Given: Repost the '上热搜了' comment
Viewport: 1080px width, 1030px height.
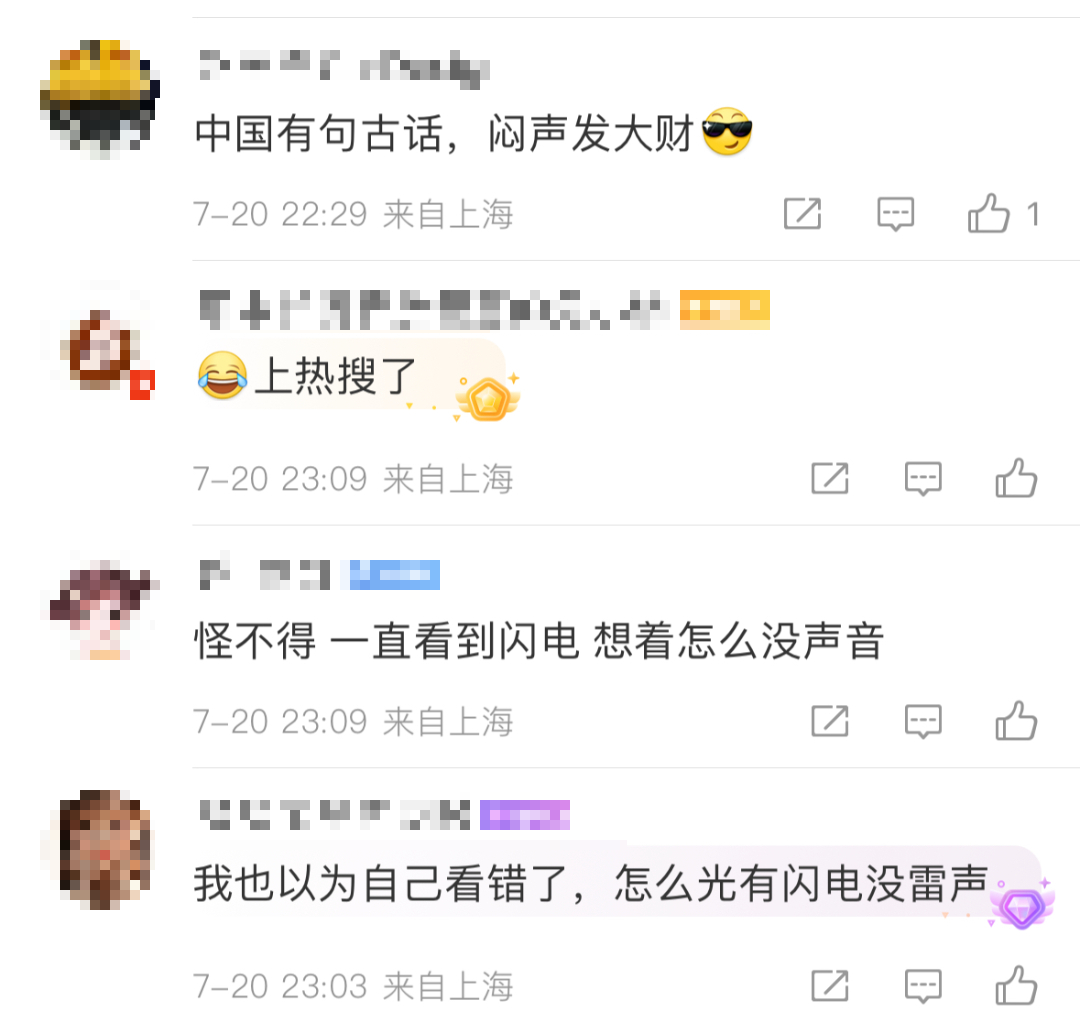Looking at the screenshot, I should tap(830, 479).
